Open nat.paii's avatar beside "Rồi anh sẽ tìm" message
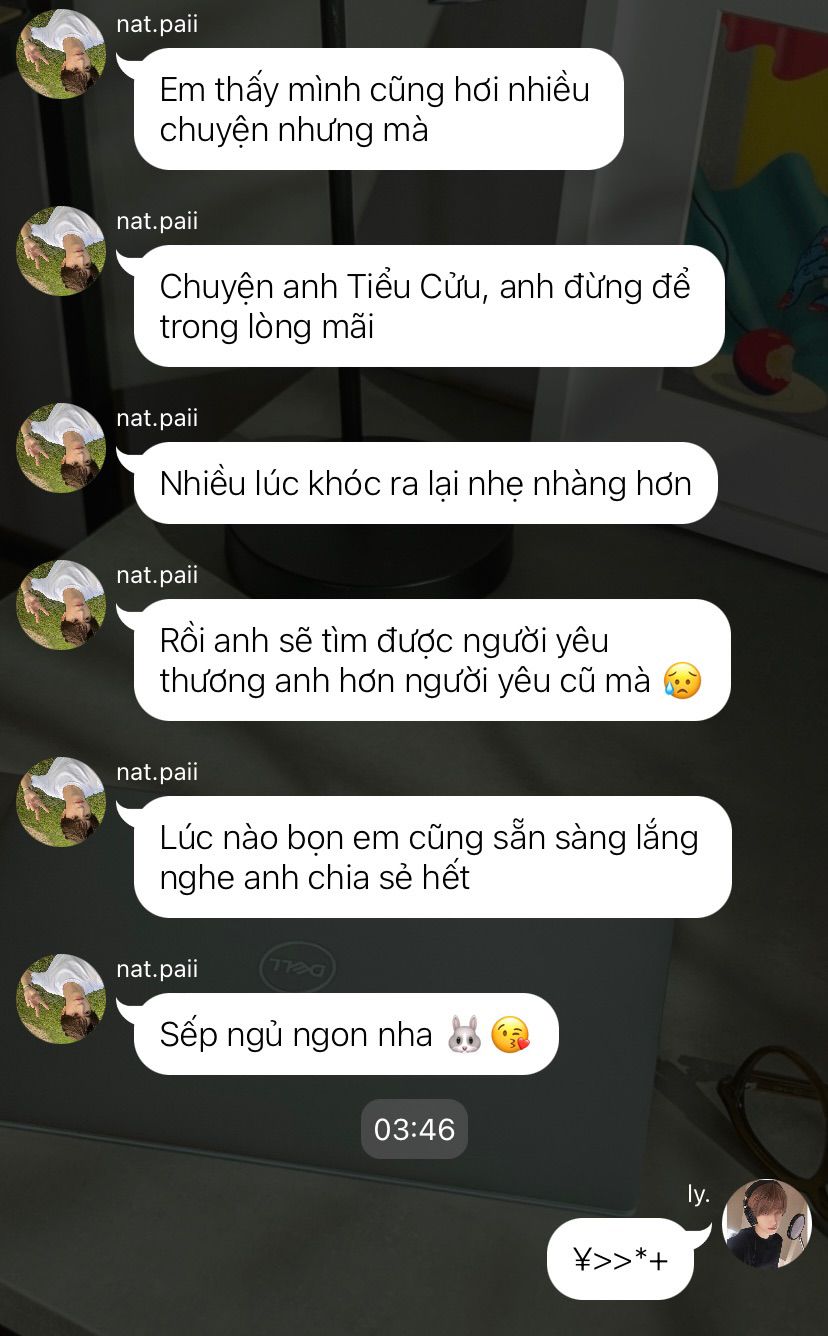The height and width of the screenshot is (1336, 828). [x=61, y=605]
